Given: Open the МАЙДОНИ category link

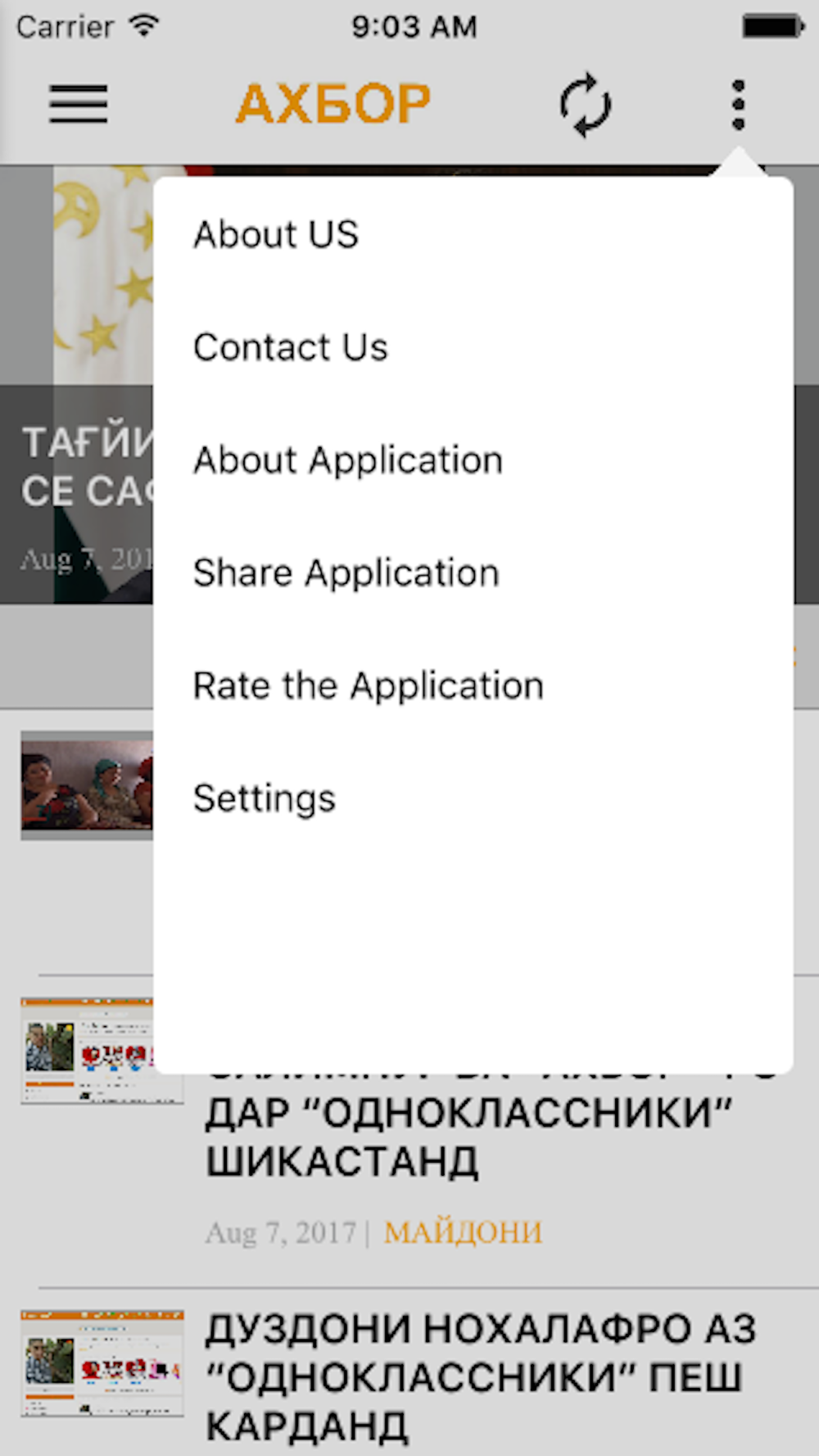Looking at the screenshot, I should (463, 1232).
